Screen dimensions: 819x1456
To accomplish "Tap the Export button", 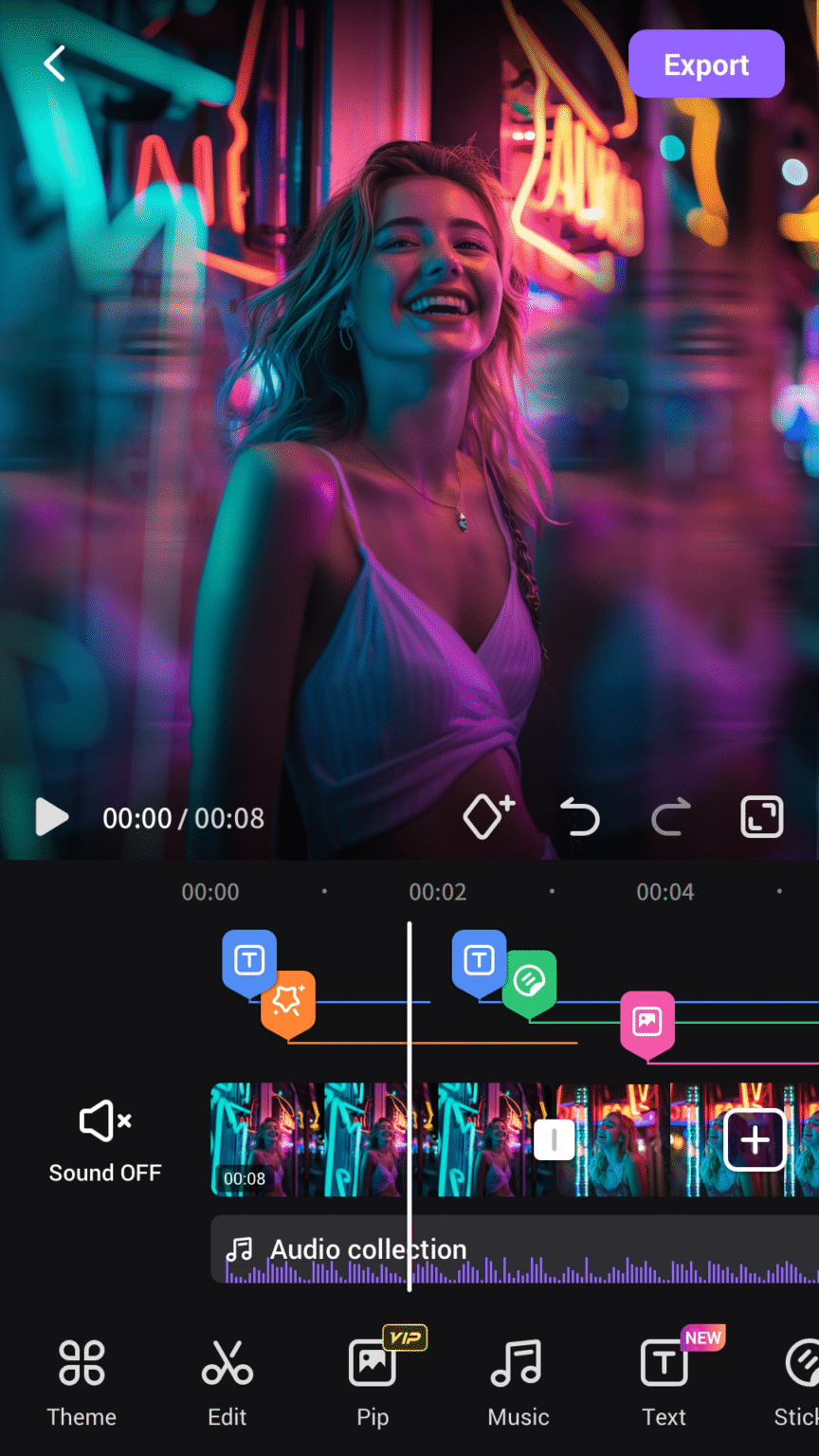I will coord(706,64).
